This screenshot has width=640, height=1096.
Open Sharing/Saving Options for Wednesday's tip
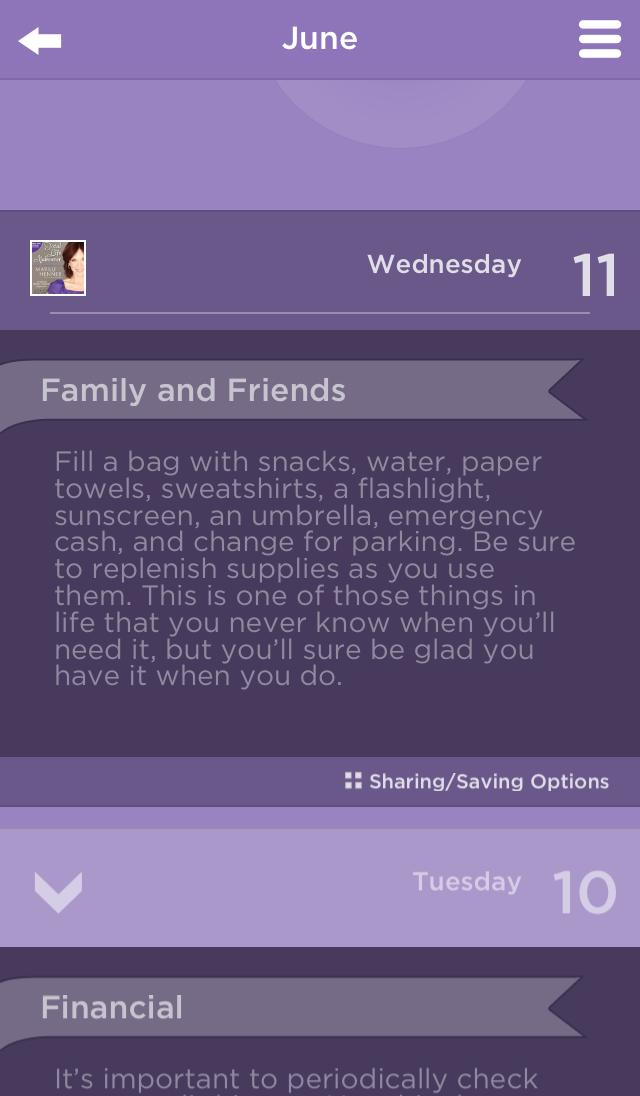coord(477,782)
